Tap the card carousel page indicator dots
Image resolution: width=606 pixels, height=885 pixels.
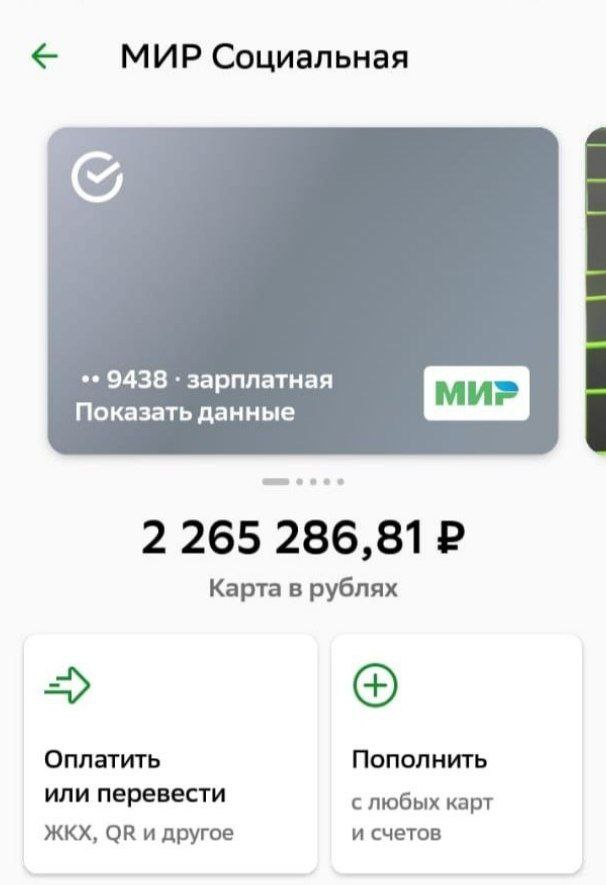tap(304, 482)
